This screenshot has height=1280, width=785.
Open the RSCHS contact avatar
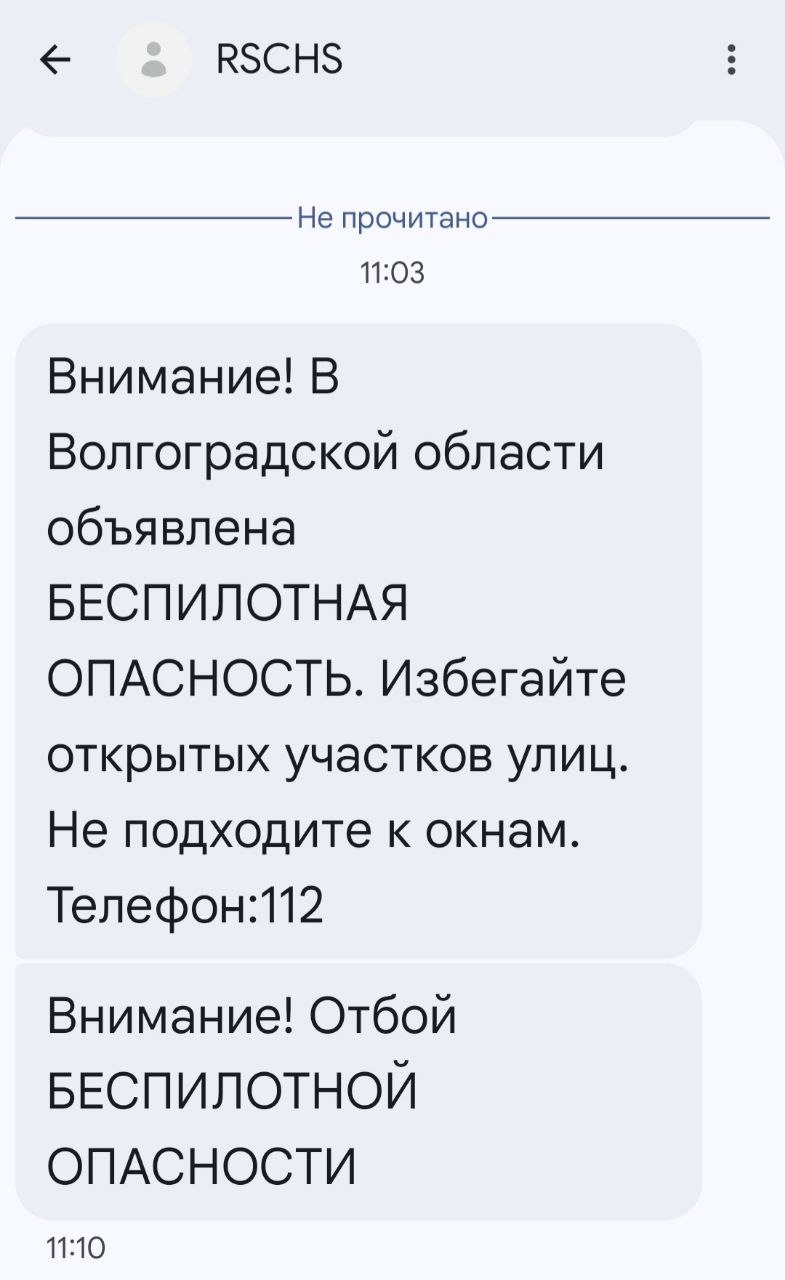pyautogui.click(x=153, y=62)
